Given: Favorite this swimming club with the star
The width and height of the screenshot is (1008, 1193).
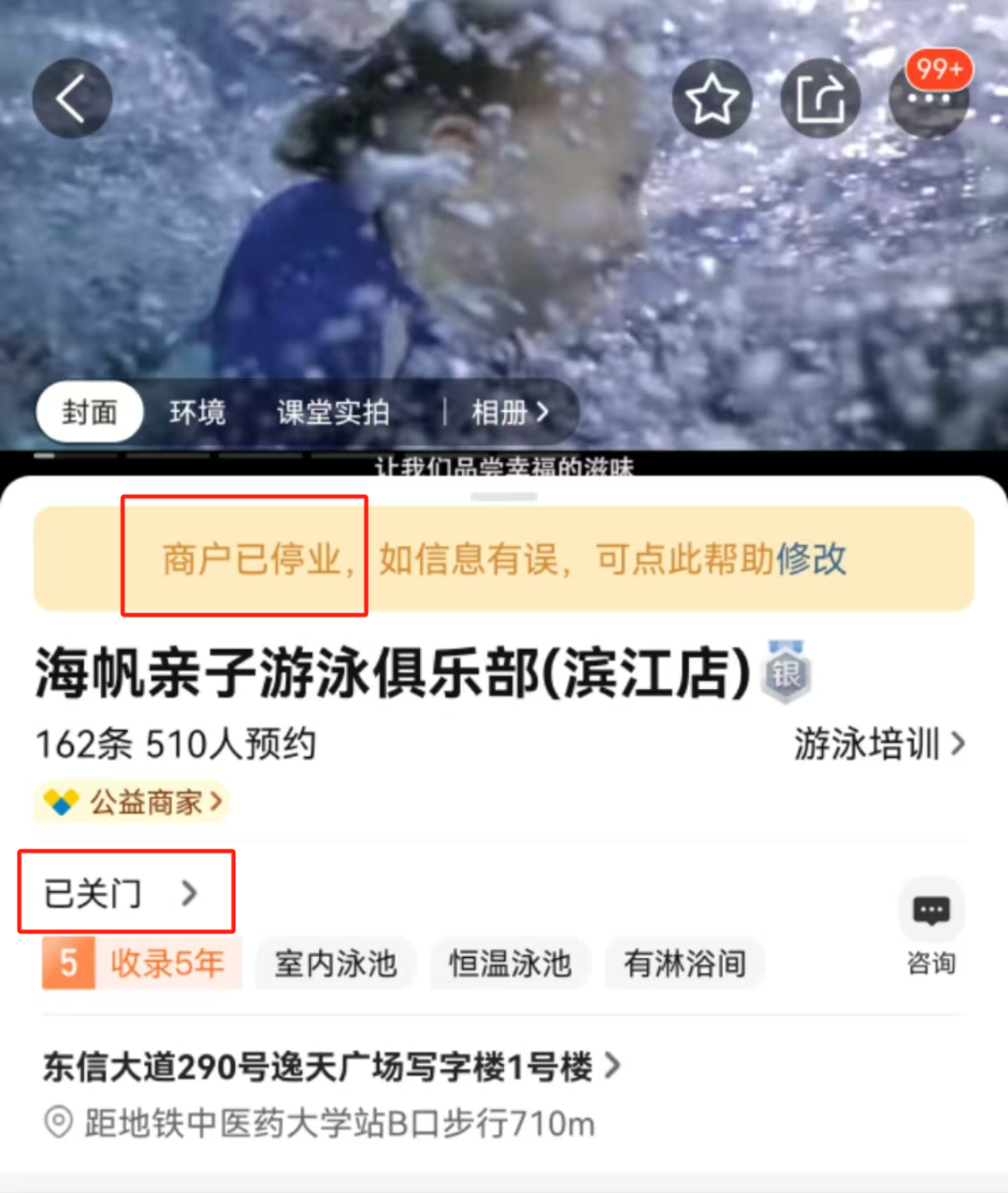Looking at the screenshot, I should coord(712,99).
